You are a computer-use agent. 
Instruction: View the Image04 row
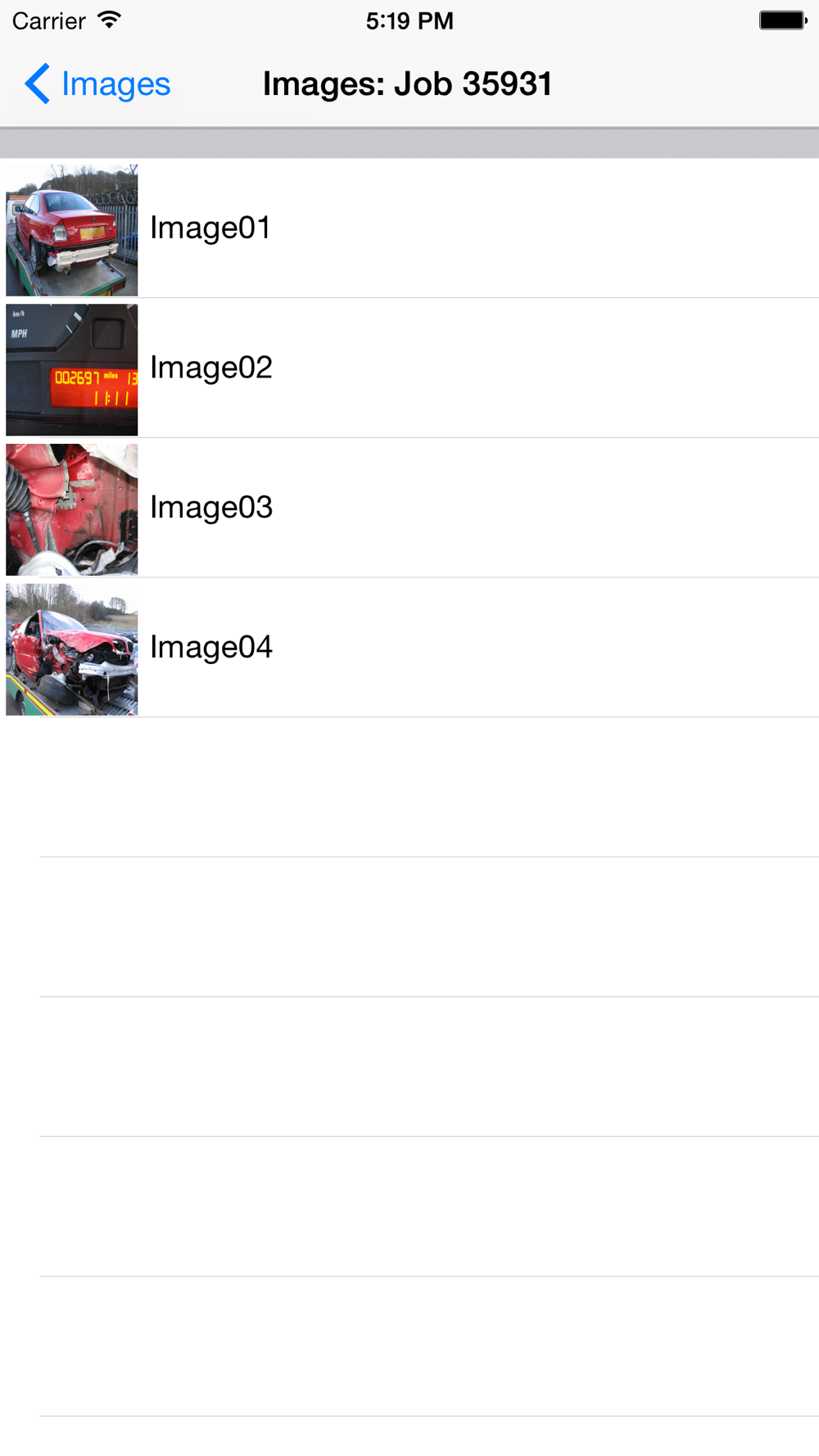click(x=409, y=648)
